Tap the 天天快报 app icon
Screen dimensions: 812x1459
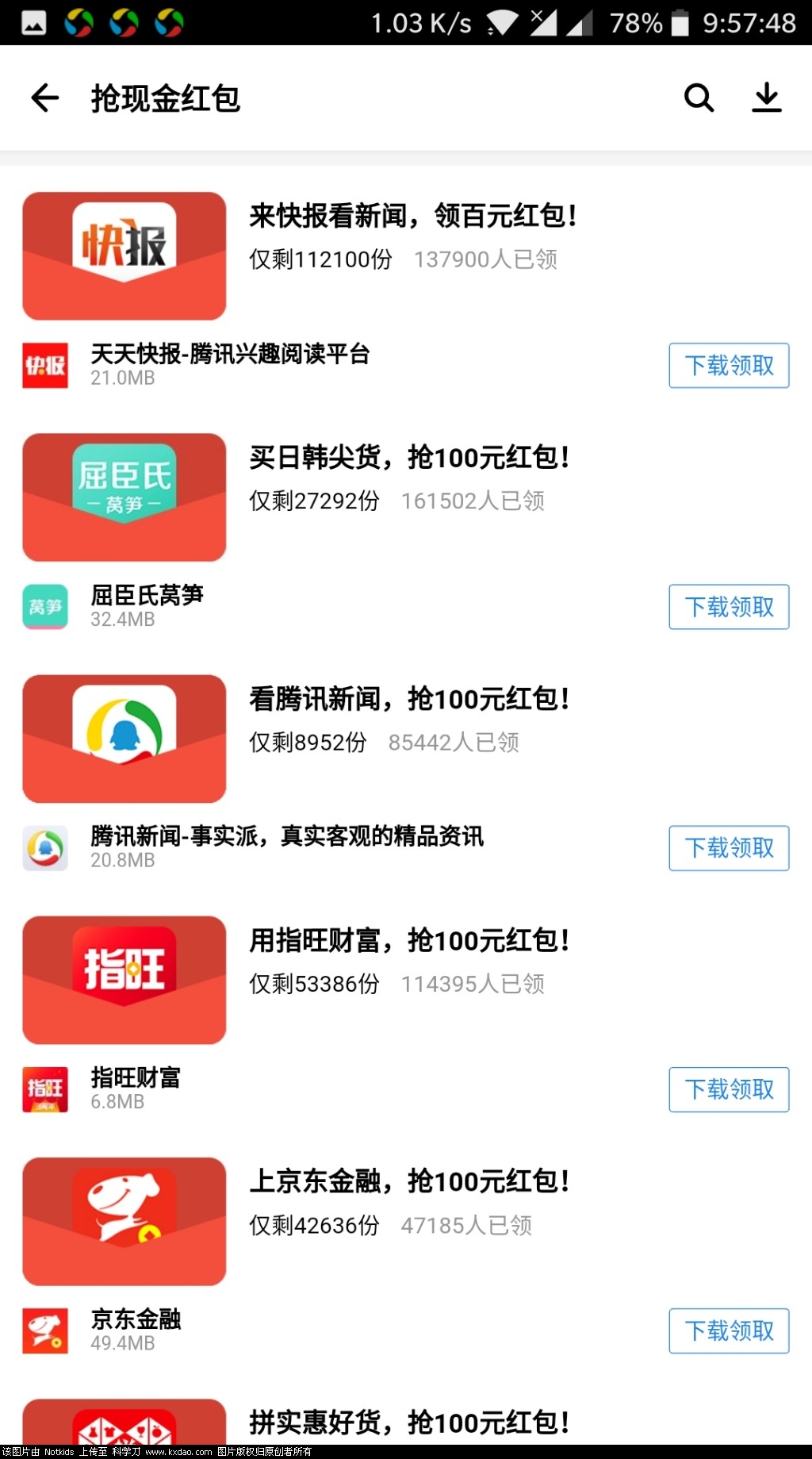coord(45,366)
